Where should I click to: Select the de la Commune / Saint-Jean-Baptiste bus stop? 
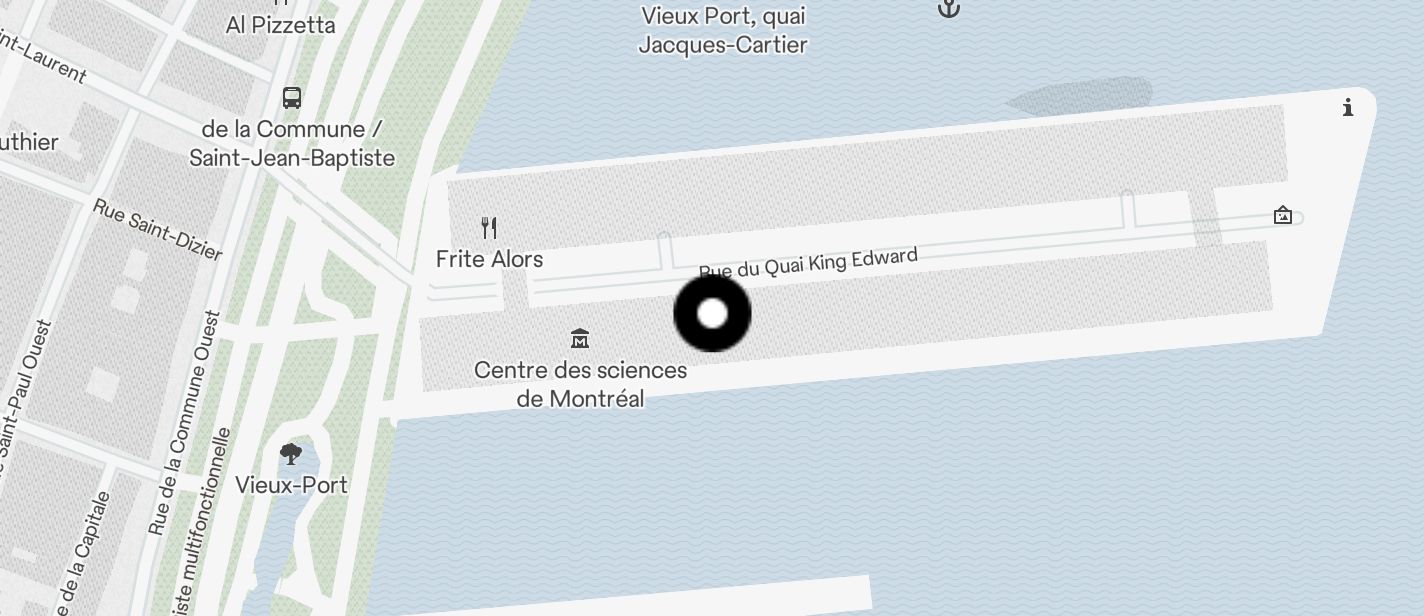(292, 98)
